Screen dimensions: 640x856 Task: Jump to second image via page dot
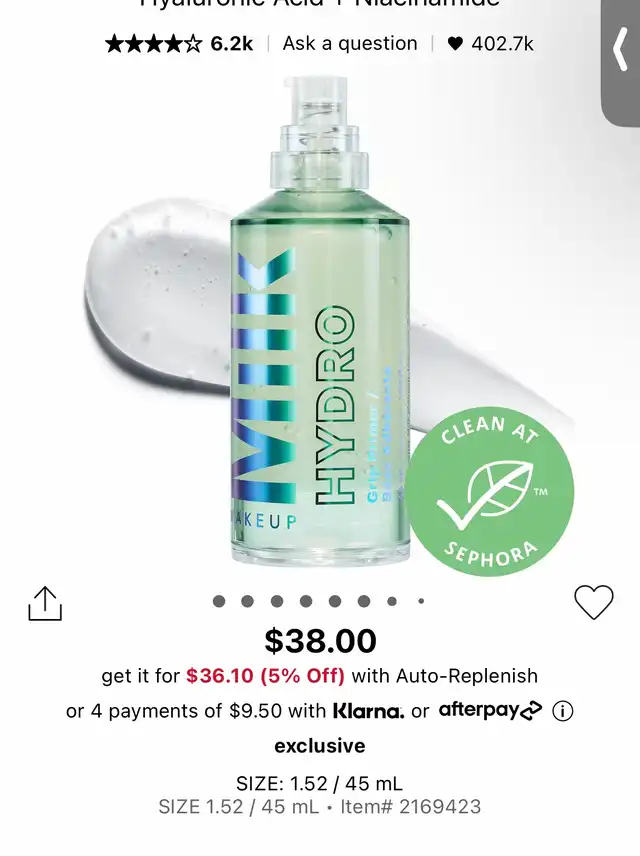pos(247,601)
